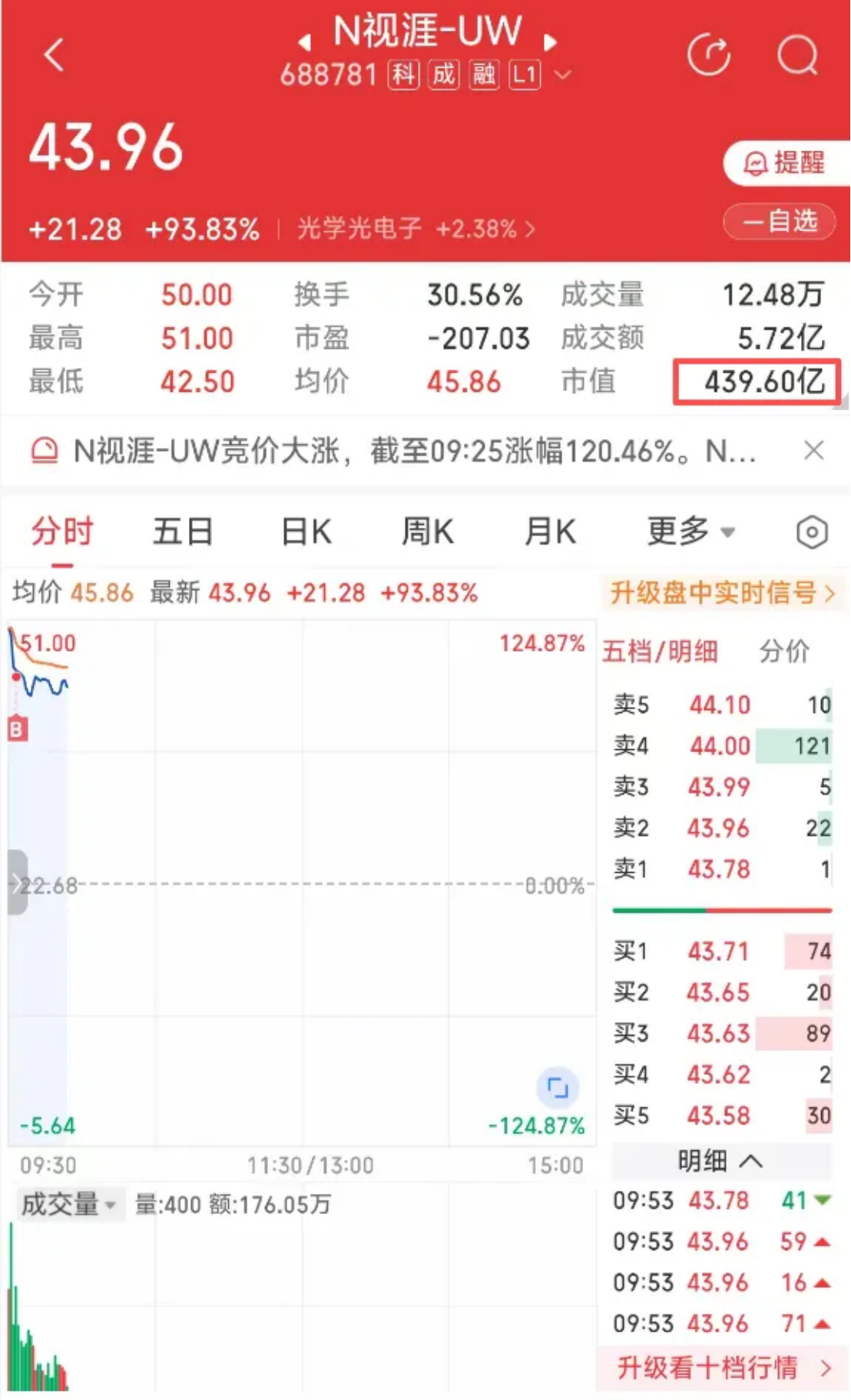This screenshot has width=851, height=1400.
Task: Switch to the previous stock arrow
Action: pos(305,41)
